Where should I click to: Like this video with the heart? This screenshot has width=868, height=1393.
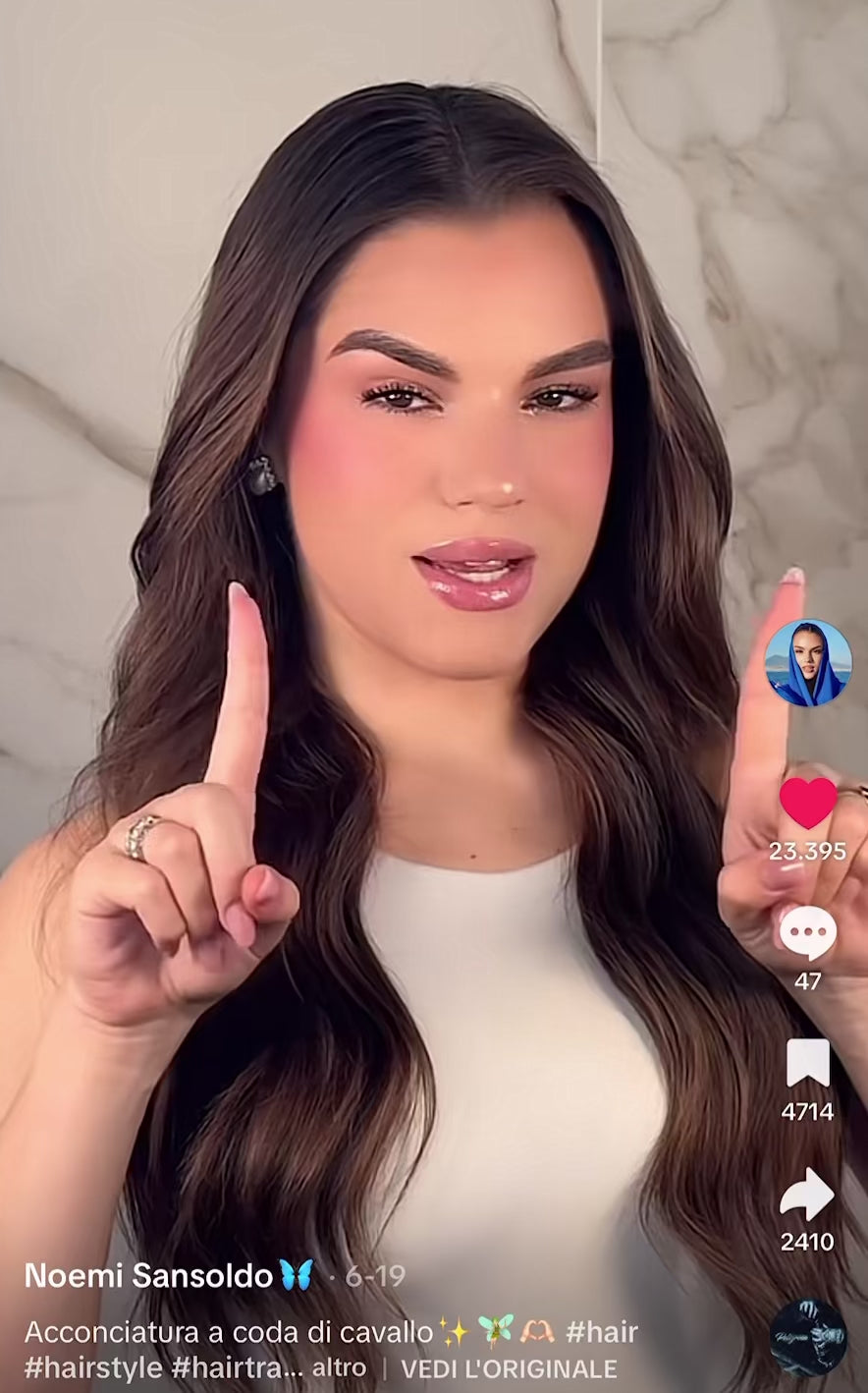coord(807,803)
